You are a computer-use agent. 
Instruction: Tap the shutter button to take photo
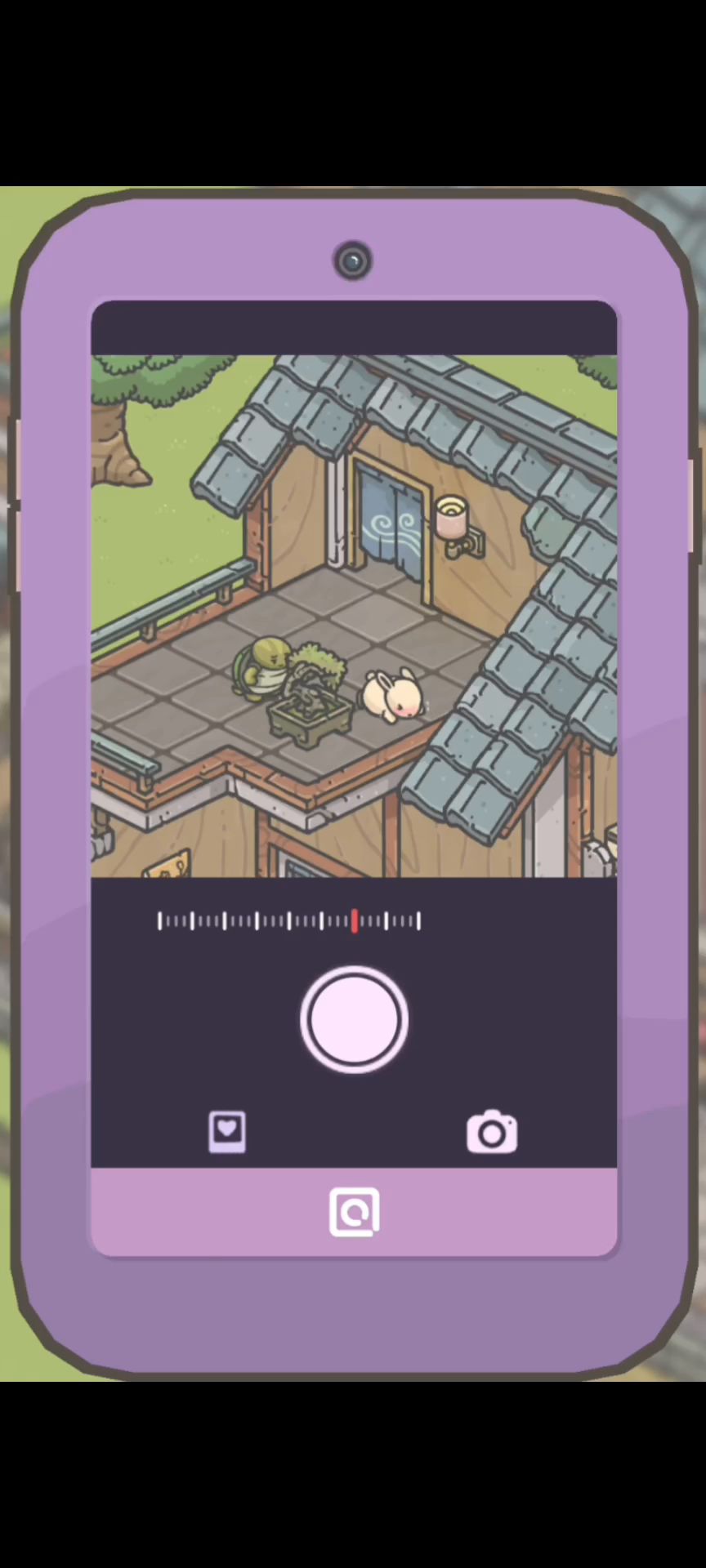(x=354, y=1019)
